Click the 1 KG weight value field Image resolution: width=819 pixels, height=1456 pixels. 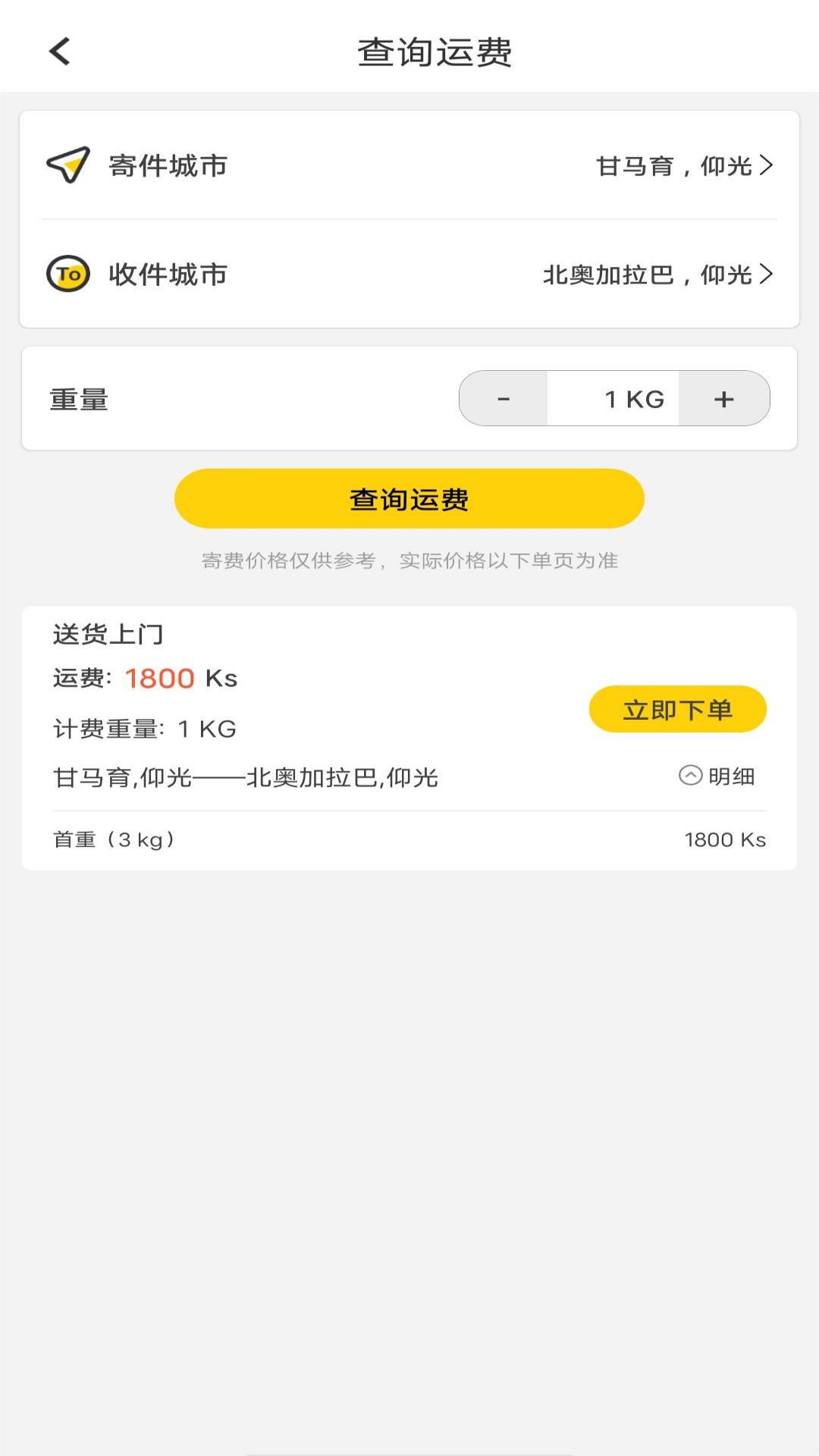click(x=633, y=398)
